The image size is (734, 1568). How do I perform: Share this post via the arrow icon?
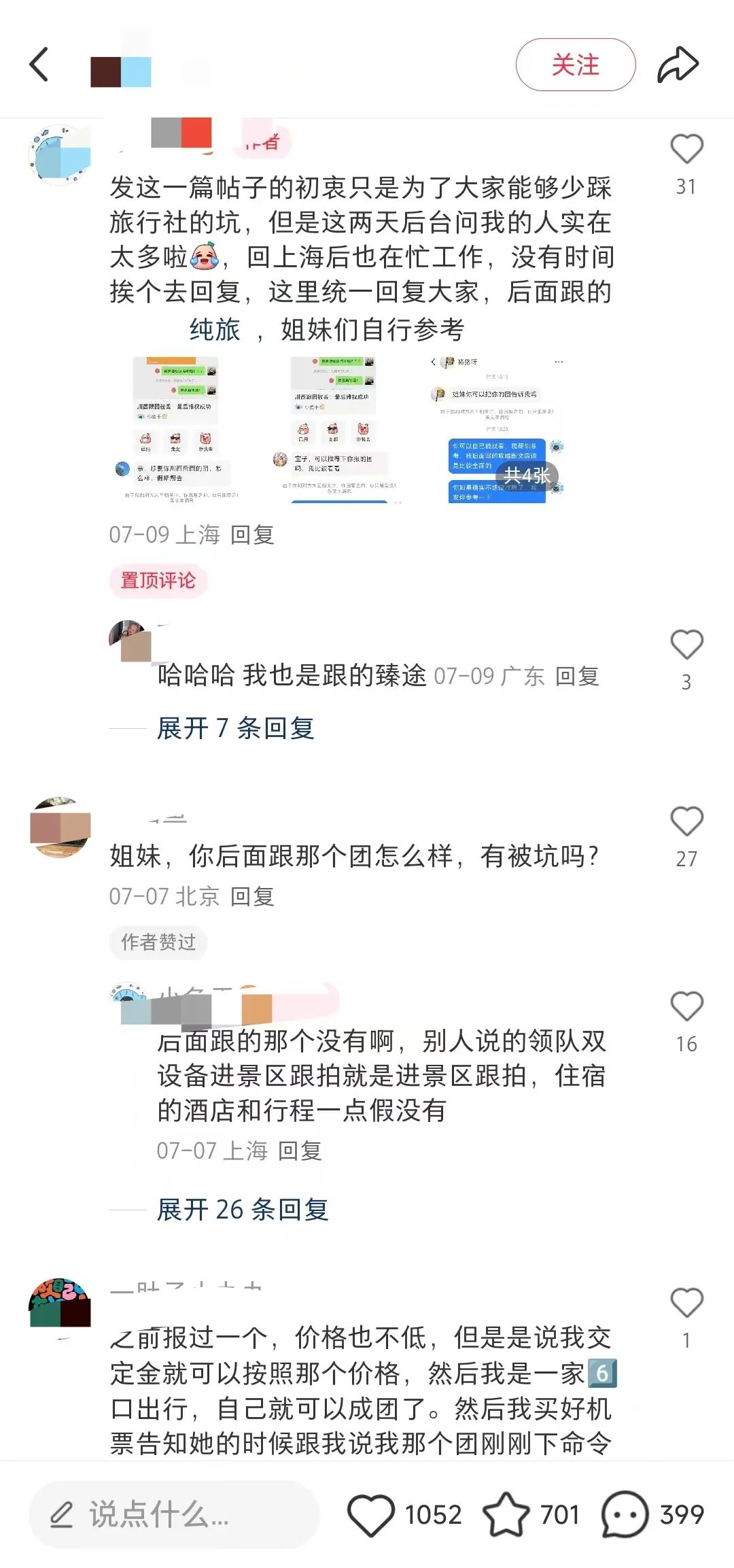pyautogui.click(x=678, y=65)
